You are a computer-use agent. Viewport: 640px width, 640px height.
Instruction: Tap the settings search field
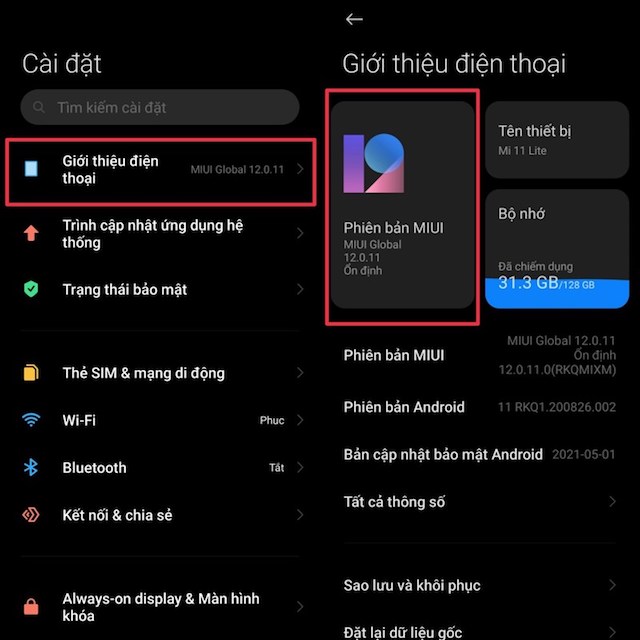(x=160, y=107)
